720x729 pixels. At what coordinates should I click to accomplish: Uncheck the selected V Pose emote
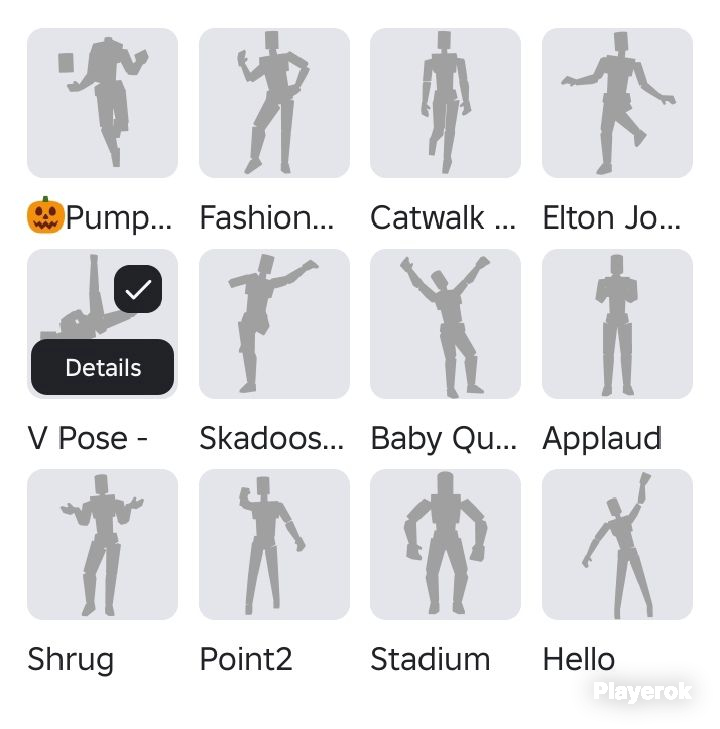[138, 290]
